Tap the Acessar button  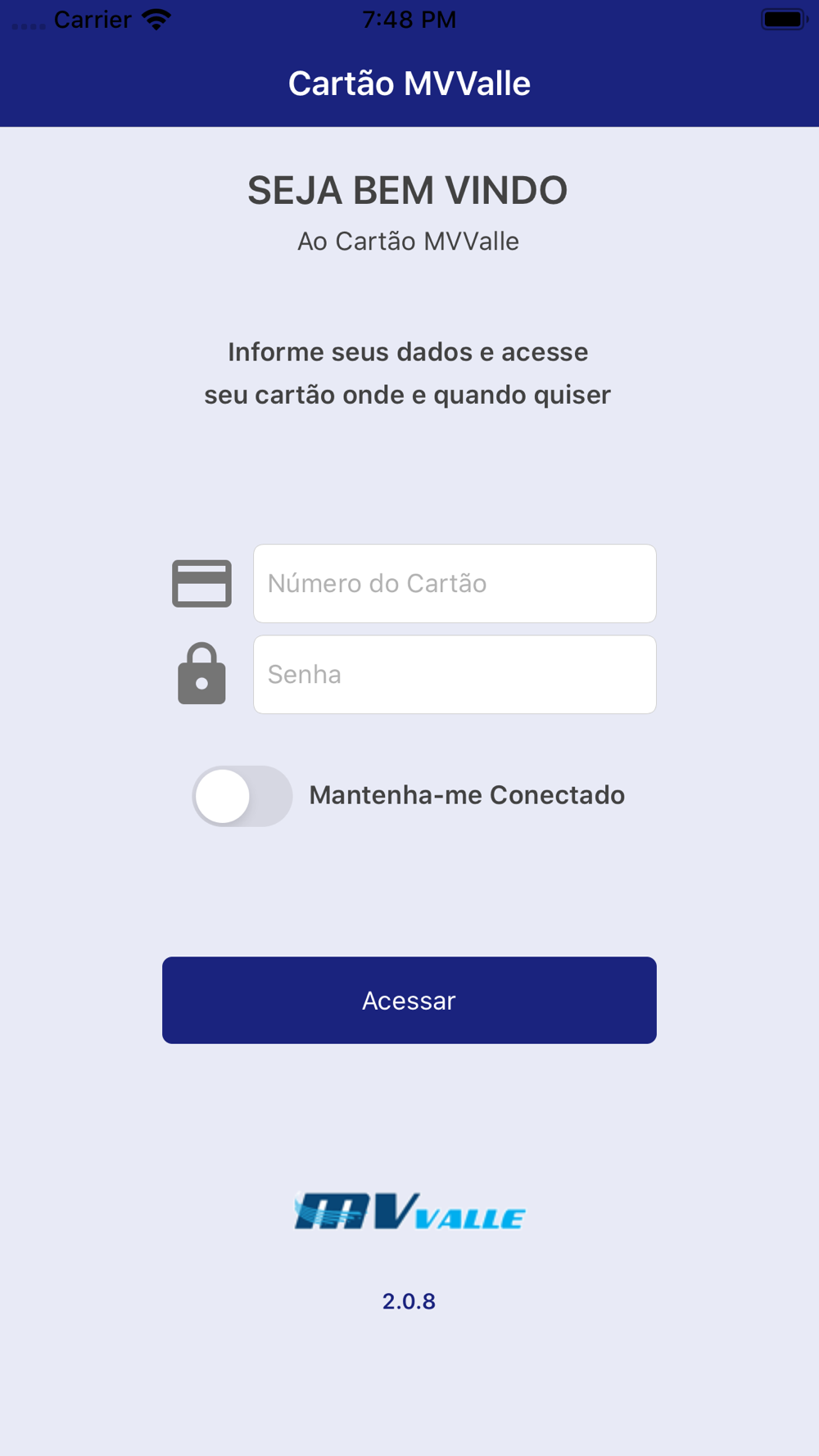(x=409, y=1000)
